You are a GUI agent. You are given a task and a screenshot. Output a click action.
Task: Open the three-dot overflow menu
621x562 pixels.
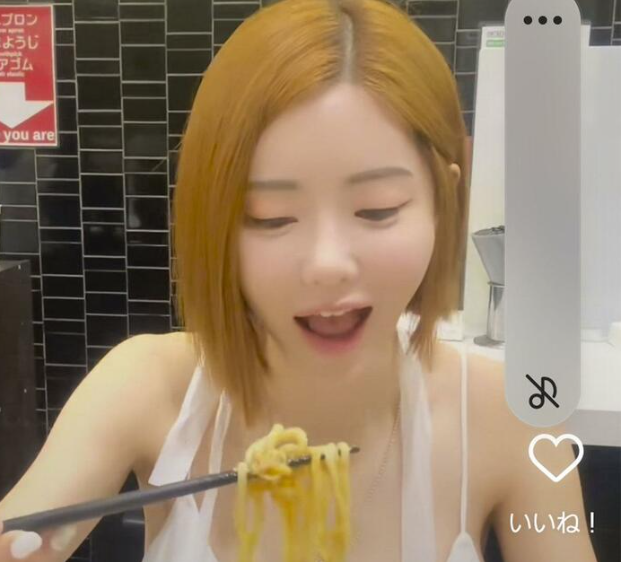click(542, 20)
